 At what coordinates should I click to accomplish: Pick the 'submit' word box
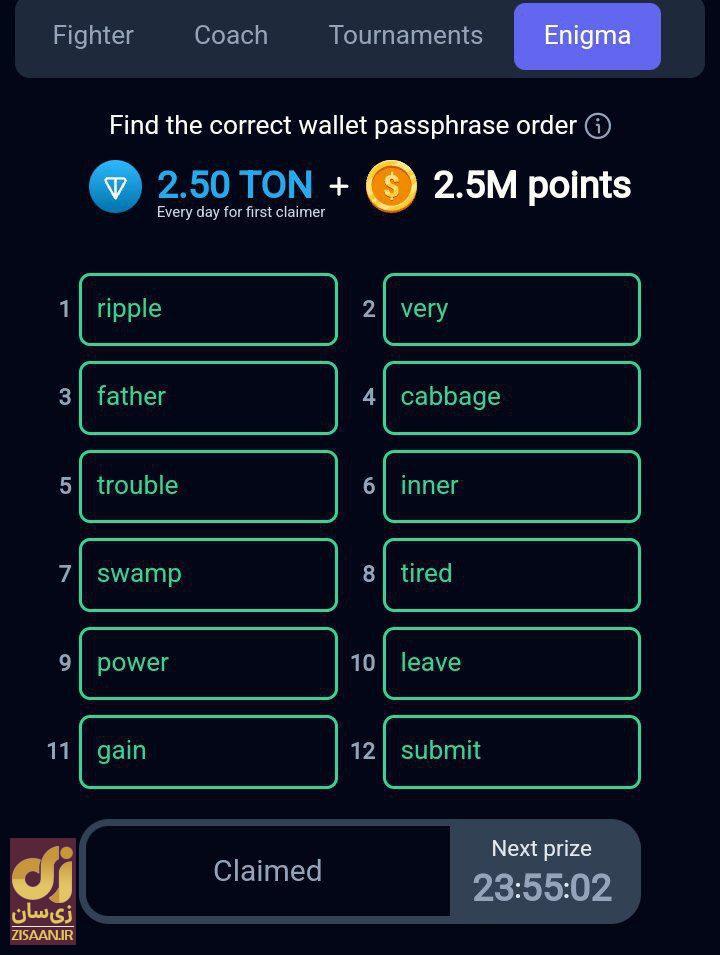click(x=511, y=751)
